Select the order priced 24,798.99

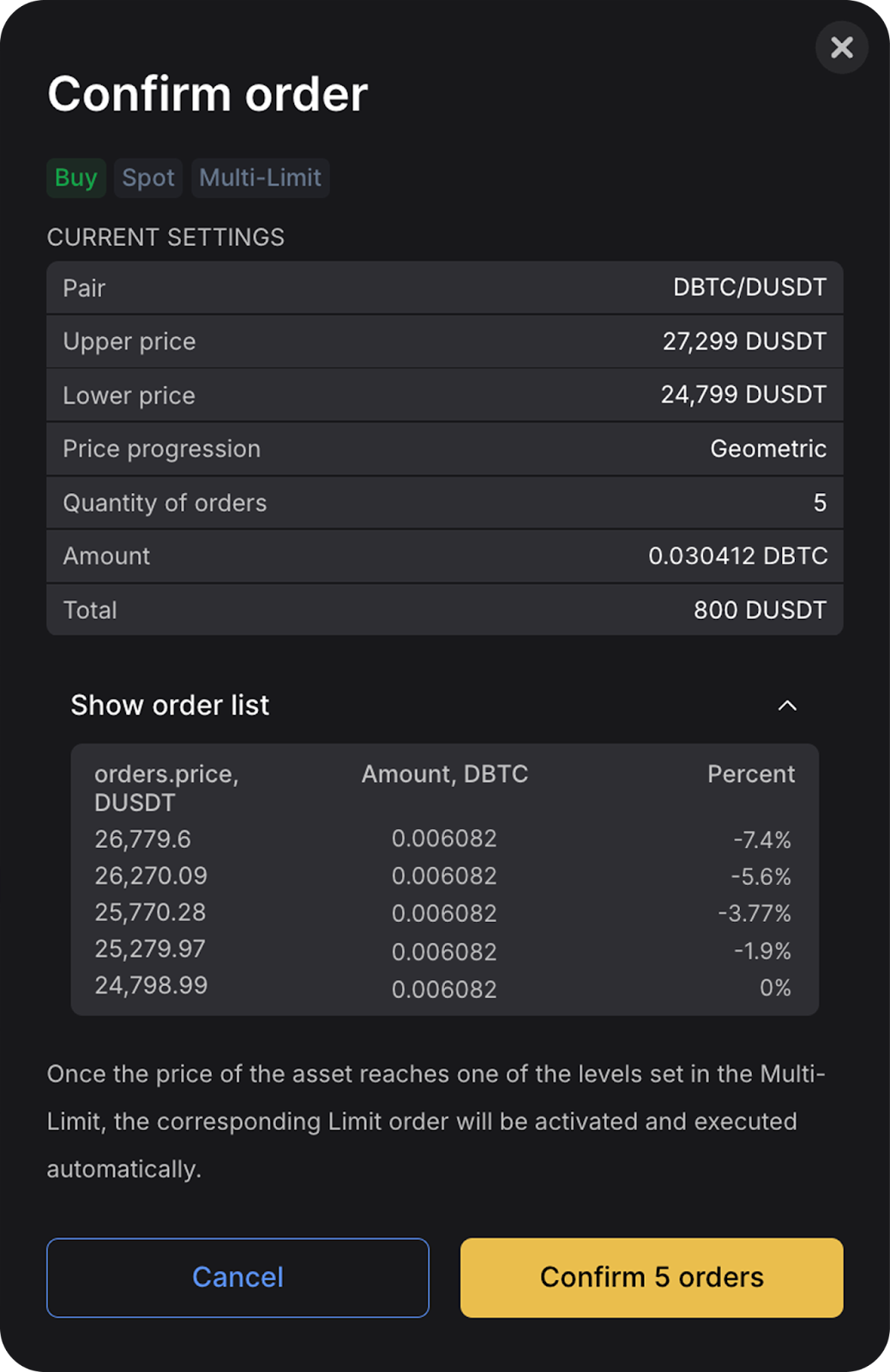pyautogui.click(x=152, y=988)
